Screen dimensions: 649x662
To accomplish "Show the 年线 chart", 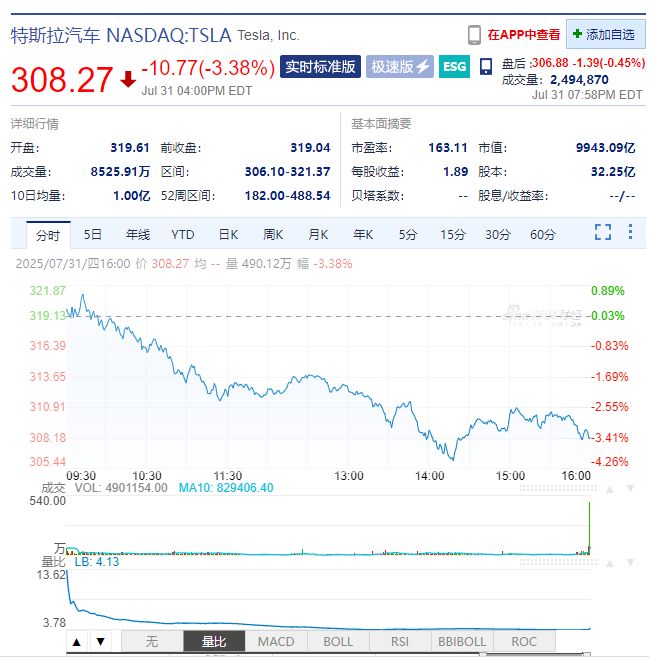I will [x=137, y=235].
